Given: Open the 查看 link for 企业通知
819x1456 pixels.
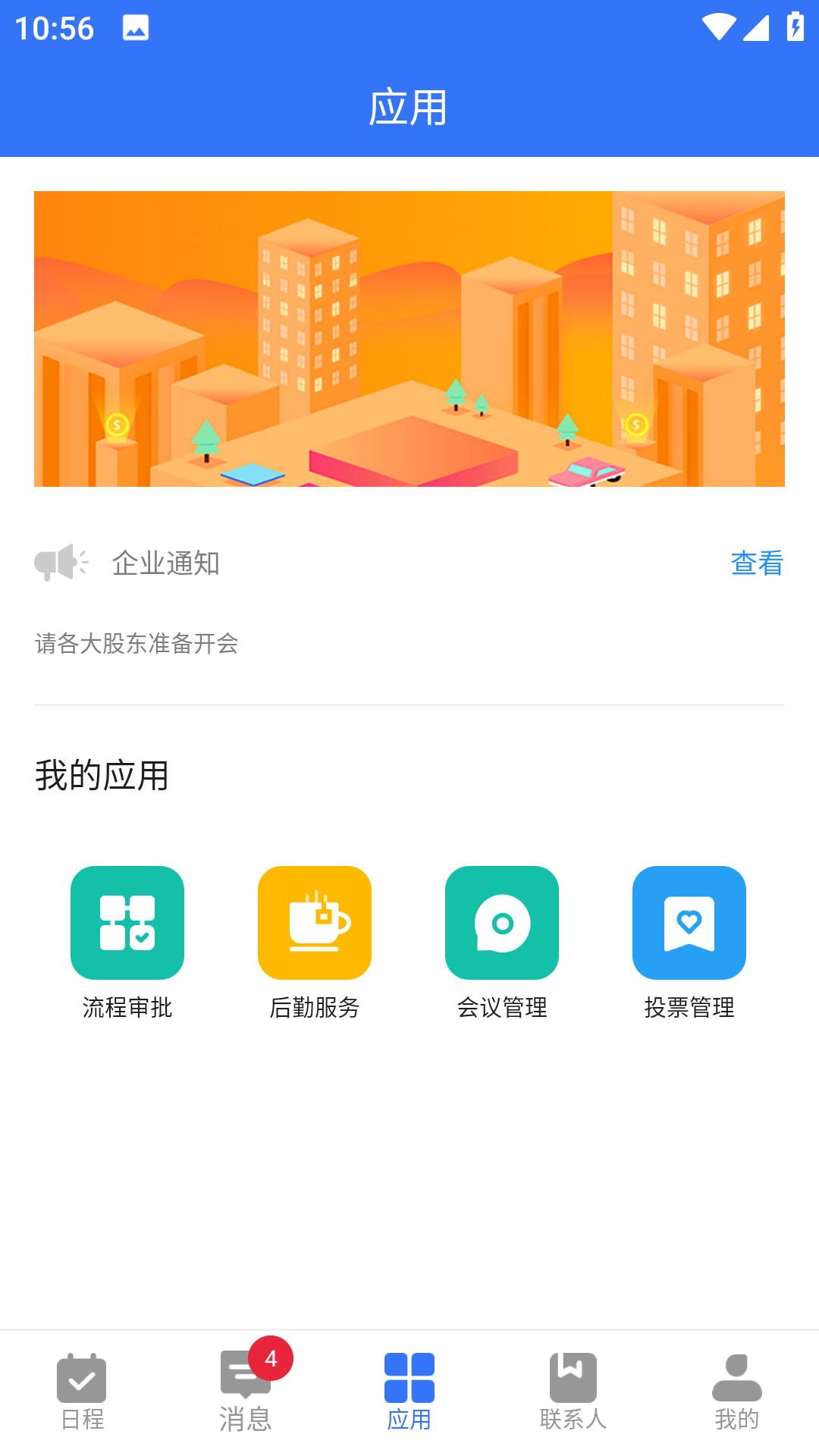Looking at the screenshot, I should [x=757, y=563].
